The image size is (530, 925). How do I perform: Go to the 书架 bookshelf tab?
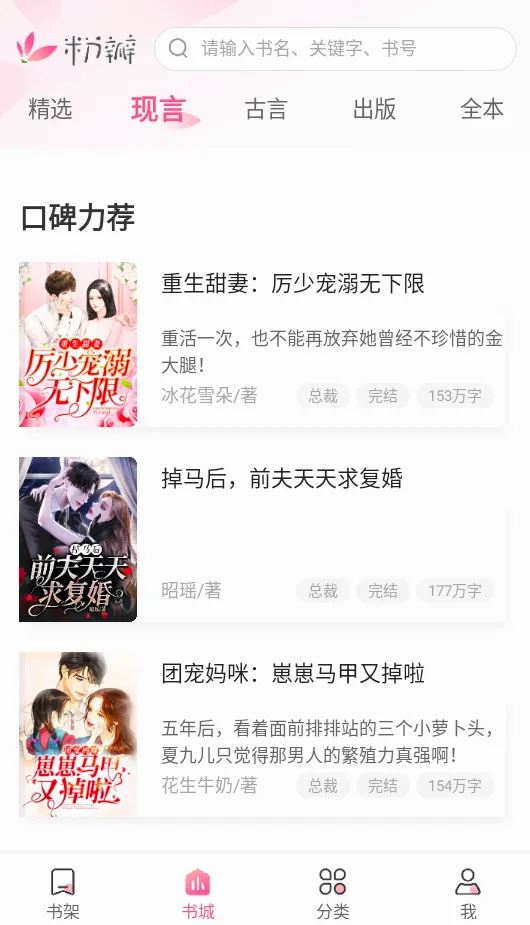pyautogui.click(x=63, y=893)
